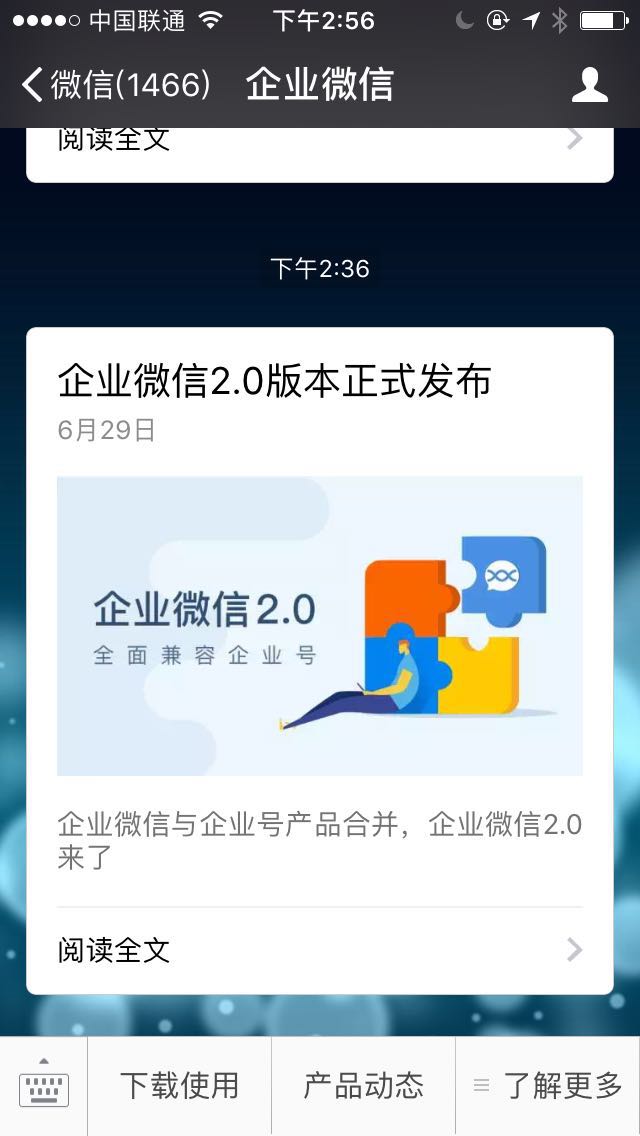Tap 阅读全文 under the 2.0 release article
The image size is (640, 1136).
click(x=319, y=950)
